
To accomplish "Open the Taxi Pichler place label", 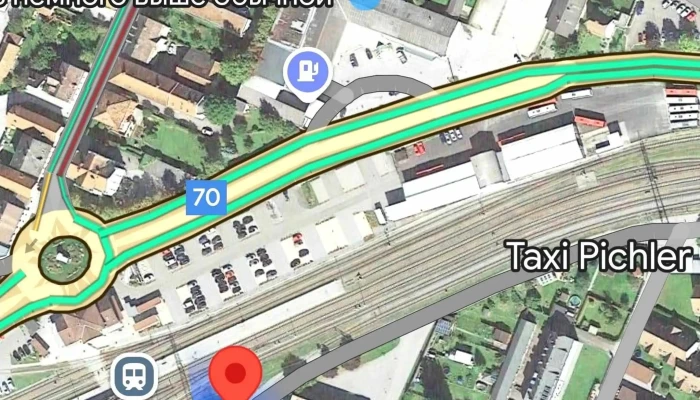I will tap(599, 257).
